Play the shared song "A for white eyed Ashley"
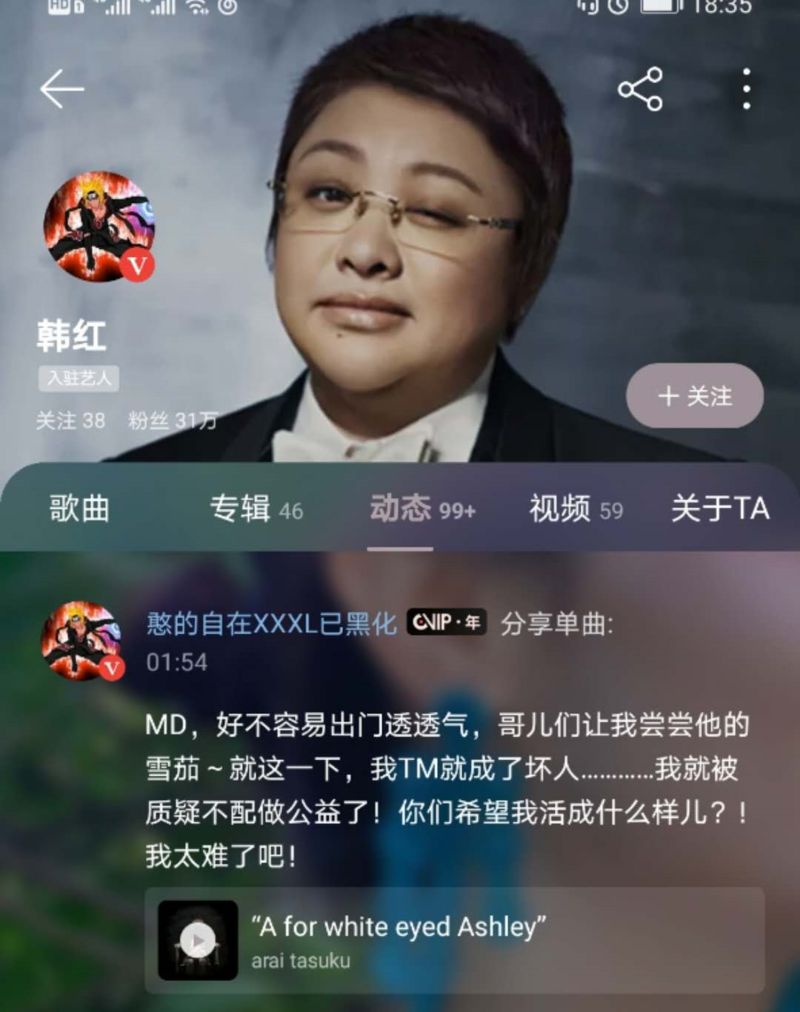This screenshot has width=800, height=1012. pyautogui.click(x=198, y=940)
